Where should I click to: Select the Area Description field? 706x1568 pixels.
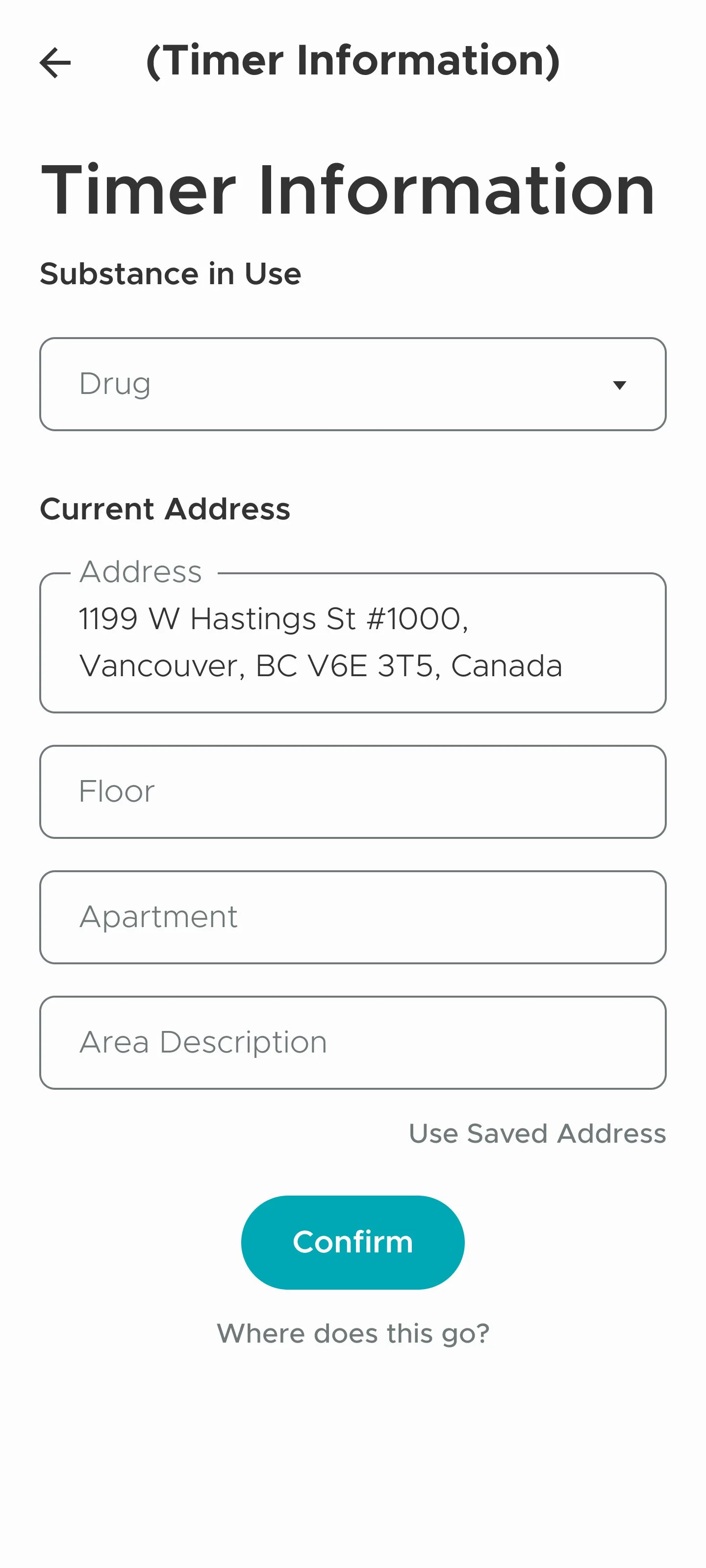[x=353, y=1042]
